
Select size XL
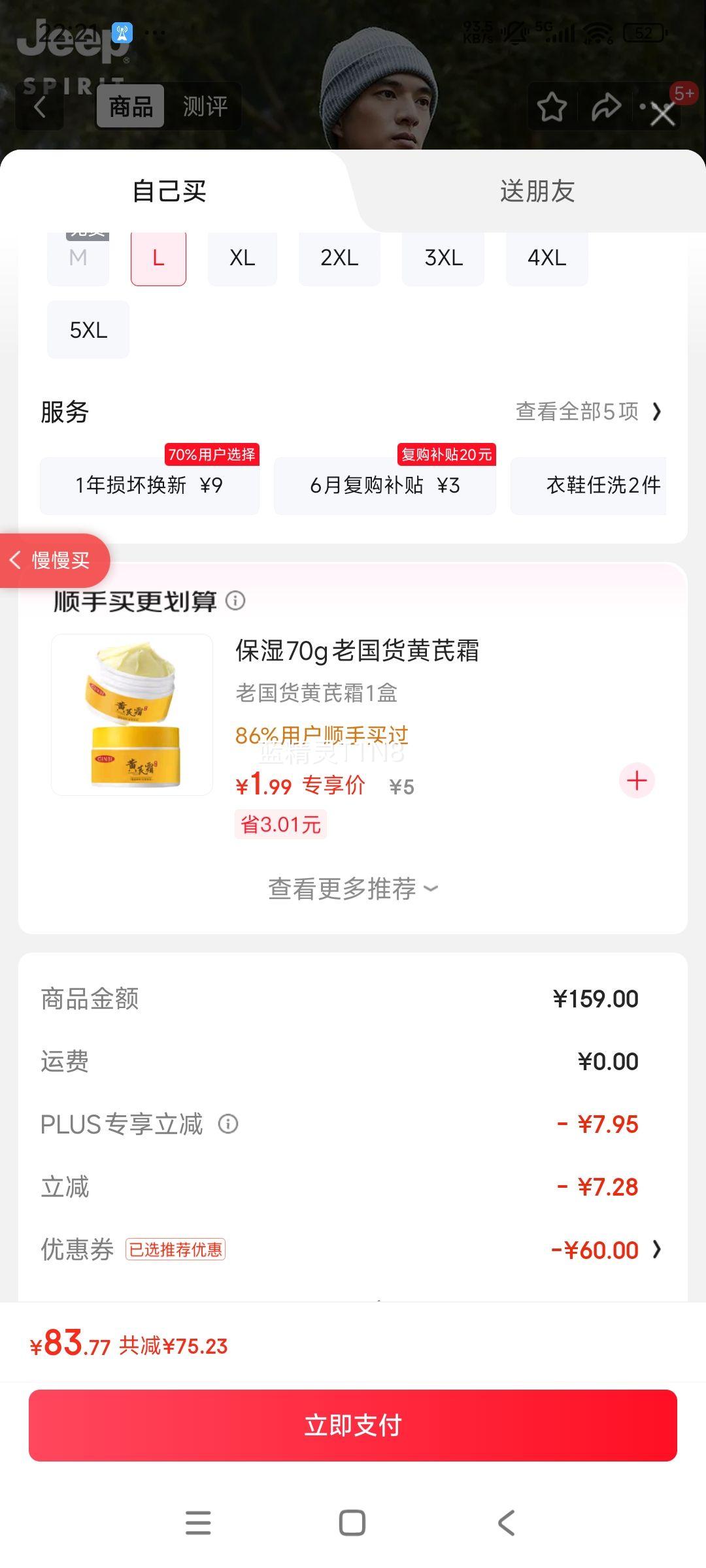coord(242,258)
